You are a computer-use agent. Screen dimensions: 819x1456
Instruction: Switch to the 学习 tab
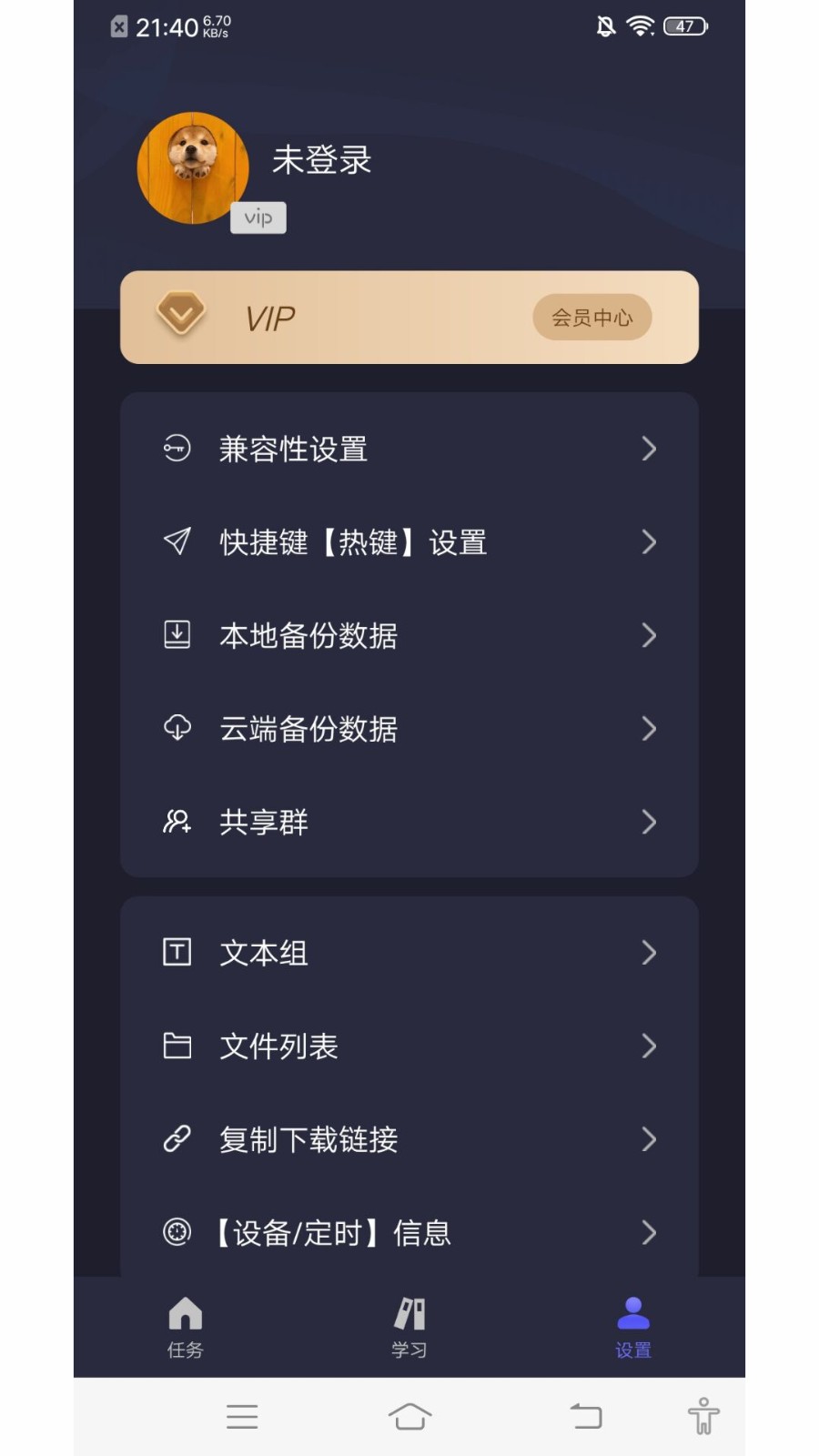(x=409, y=1327)
